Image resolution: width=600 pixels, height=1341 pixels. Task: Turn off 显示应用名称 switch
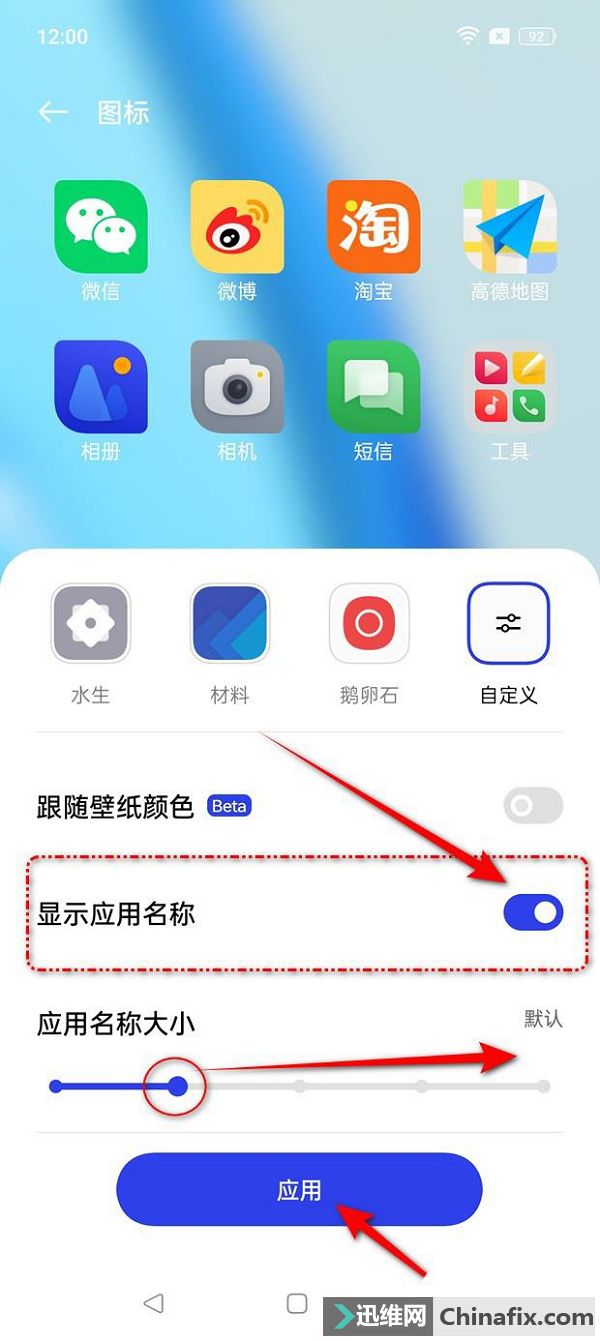(x=533, y=912)
